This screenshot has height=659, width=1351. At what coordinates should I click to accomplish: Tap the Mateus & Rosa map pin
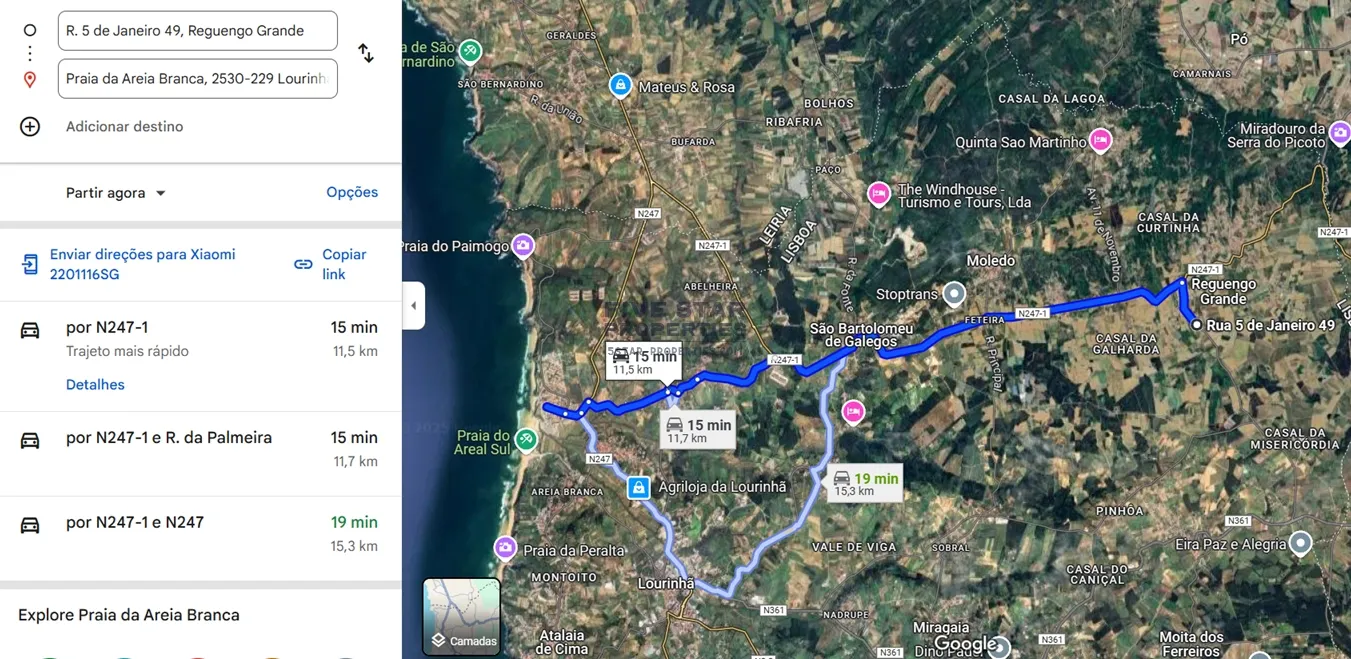point(621,86)
